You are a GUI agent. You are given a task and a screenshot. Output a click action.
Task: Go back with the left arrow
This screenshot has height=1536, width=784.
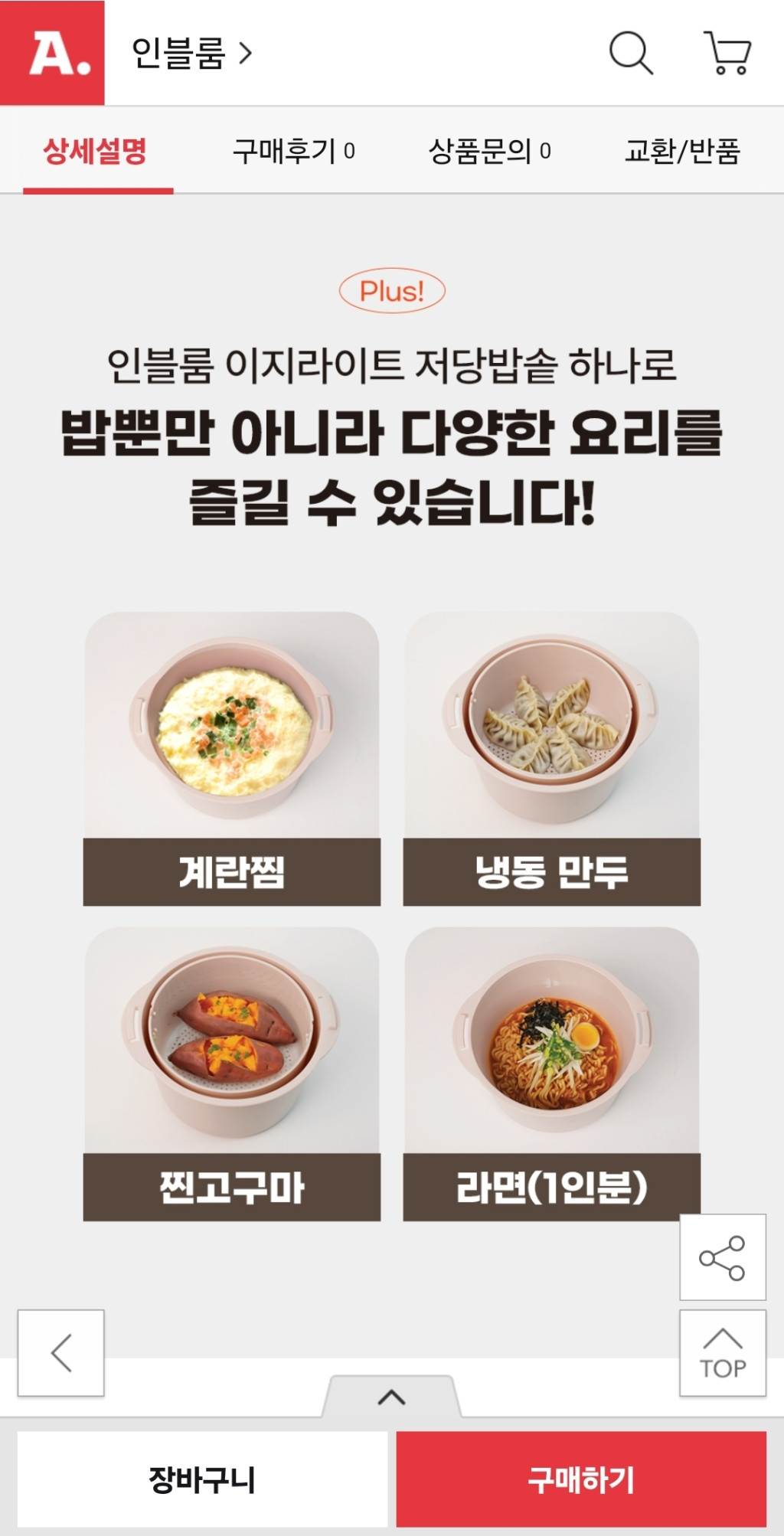click(61, 1353)
